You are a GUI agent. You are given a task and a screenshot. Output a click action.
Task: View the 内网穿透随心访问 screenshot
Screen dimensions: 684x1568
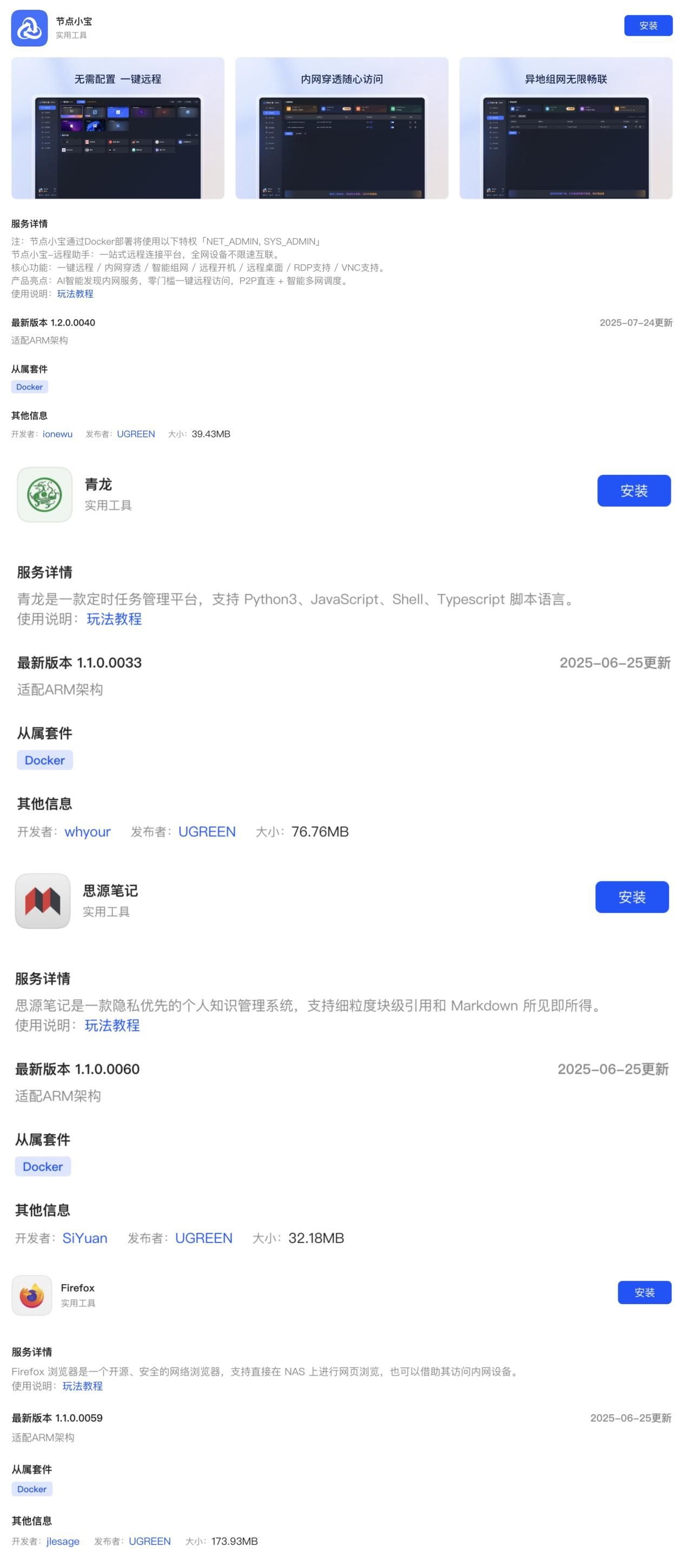tap(341, 128)
